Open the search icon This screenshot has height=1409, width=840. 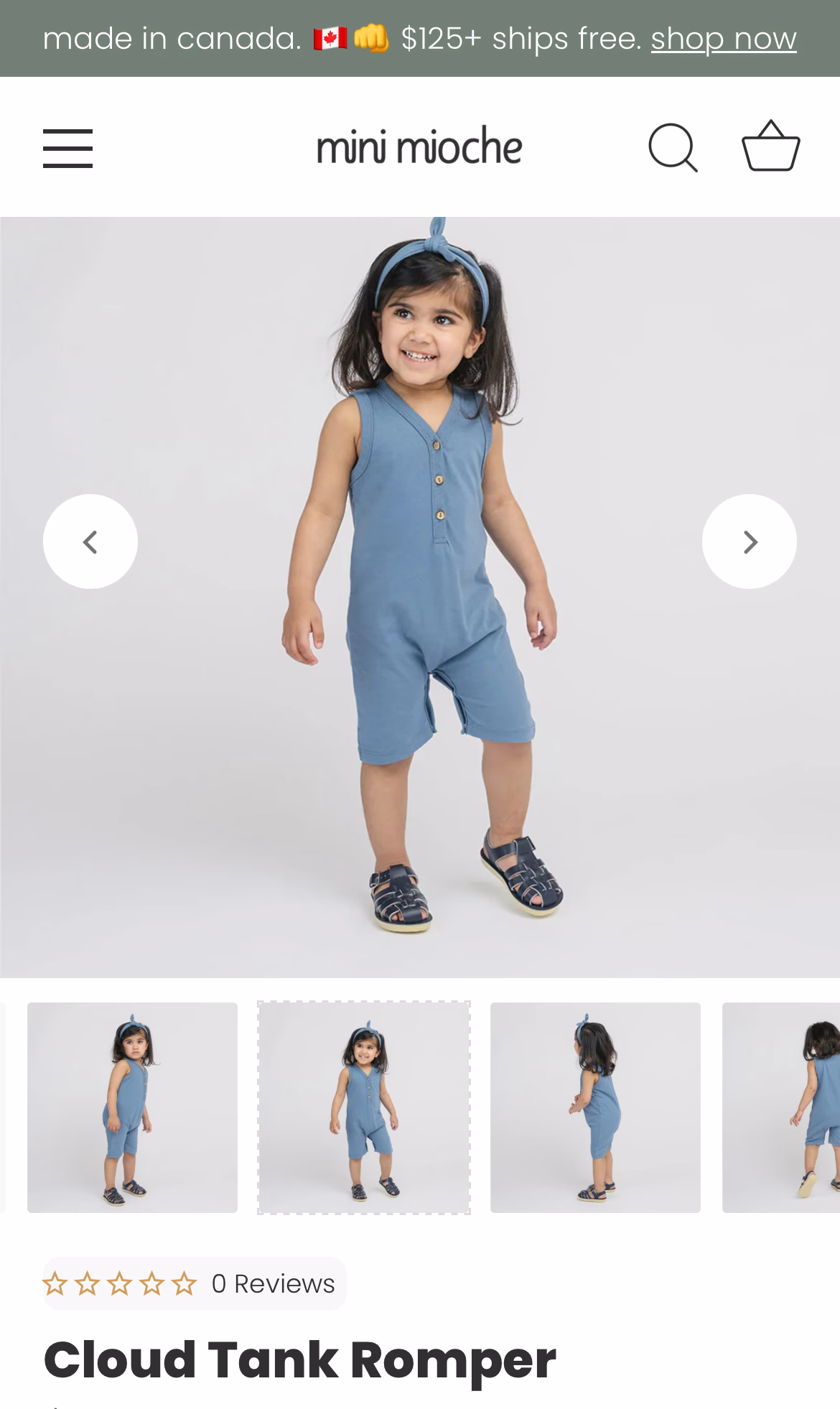click(673, 148)
